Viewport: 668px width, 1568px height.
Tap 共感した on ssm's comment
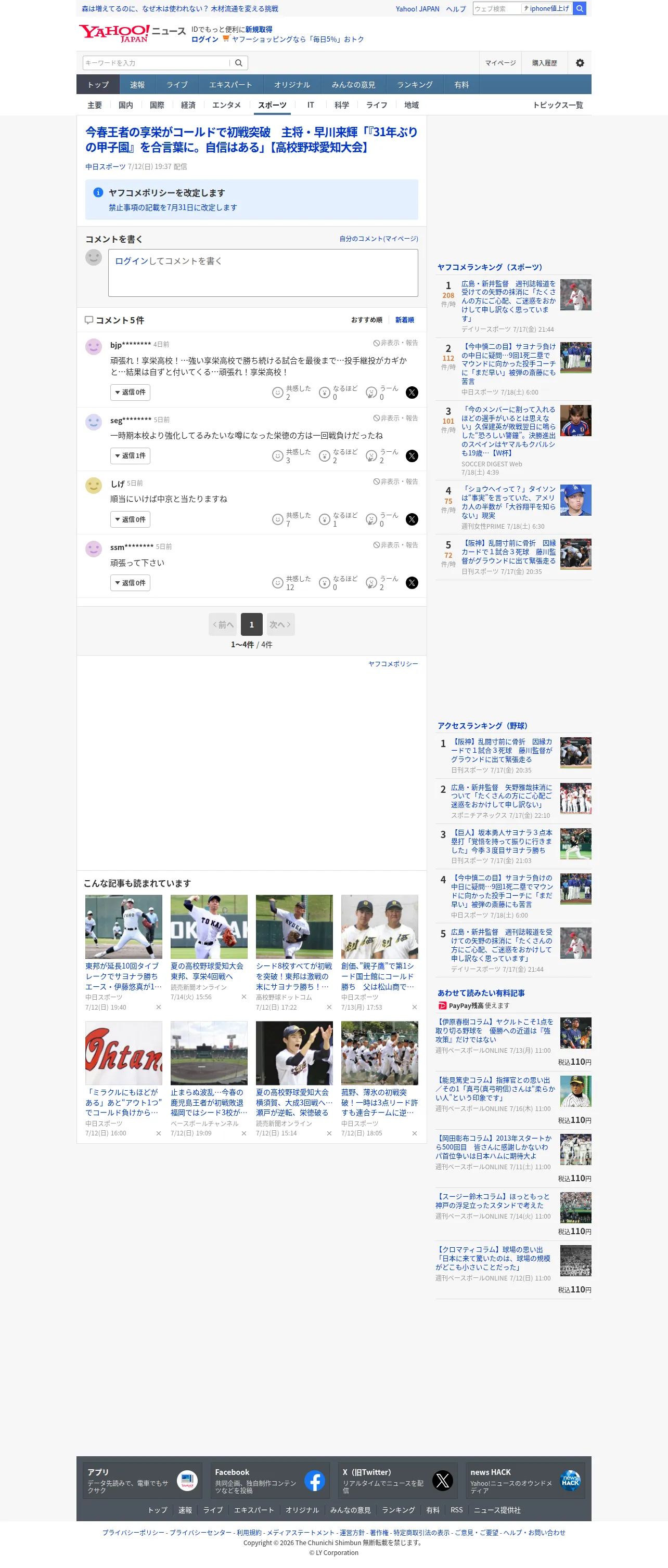291,582
